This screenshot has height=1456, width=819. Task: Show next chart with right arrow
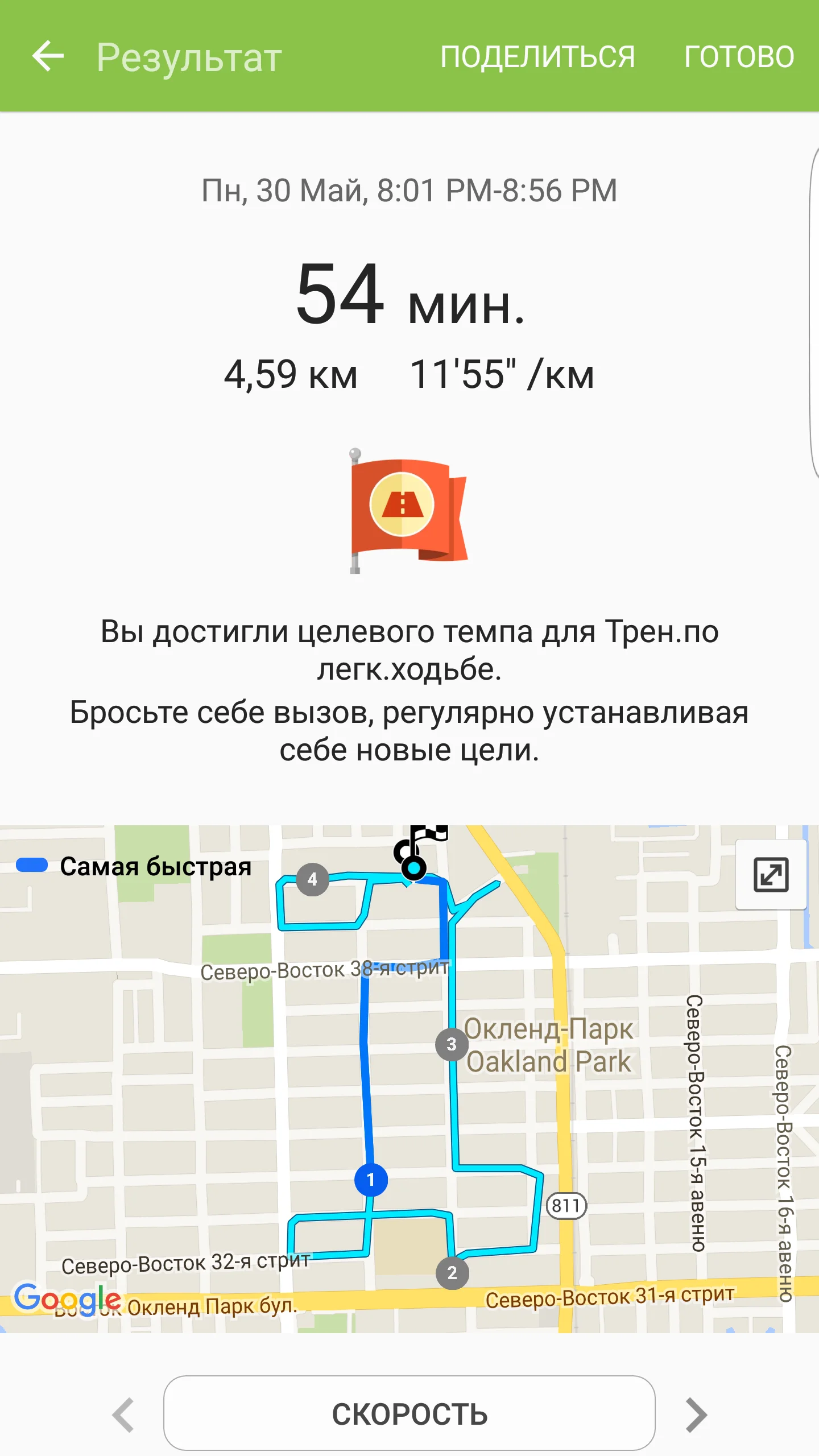click(696, 1414)
